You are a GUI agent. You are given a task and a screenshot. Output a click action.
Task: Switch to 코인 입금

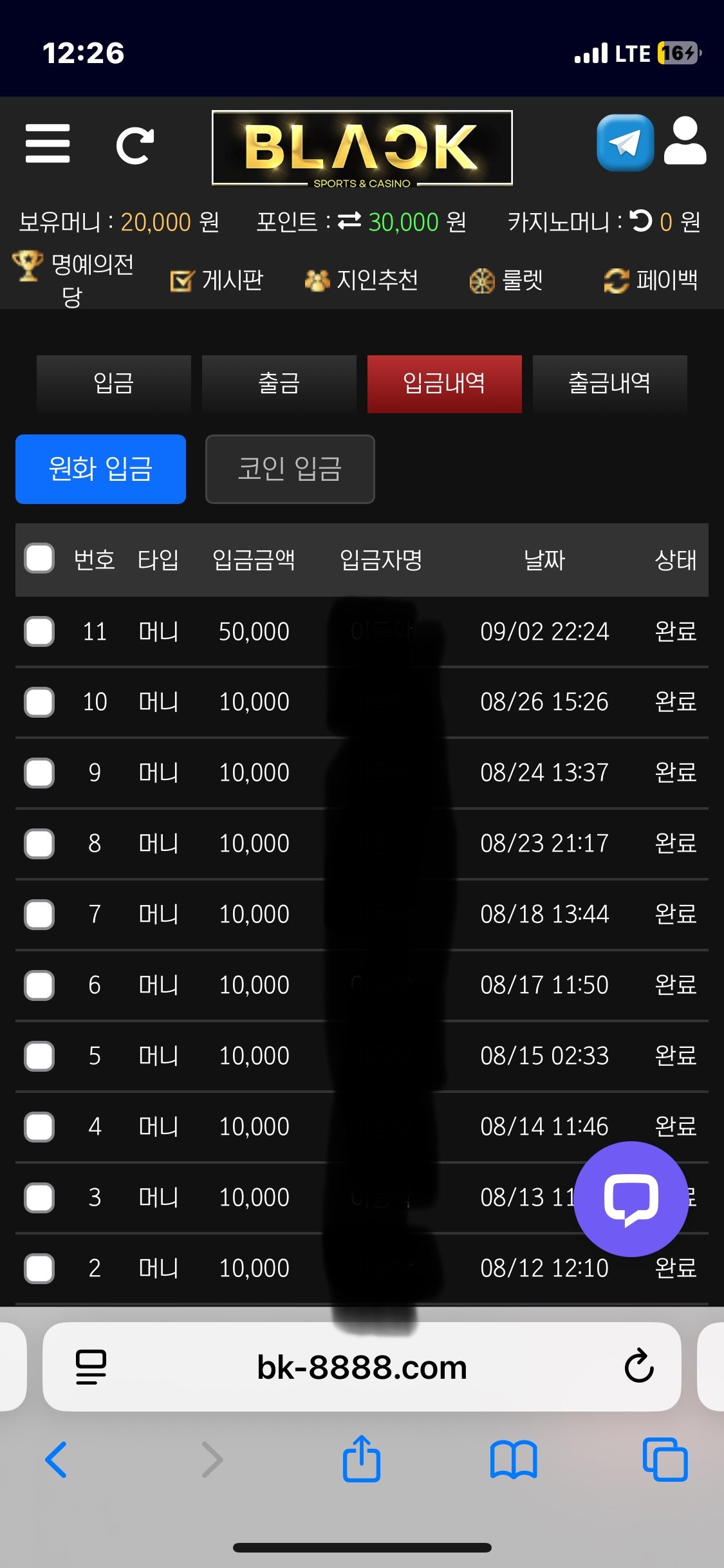pos(290,469)
